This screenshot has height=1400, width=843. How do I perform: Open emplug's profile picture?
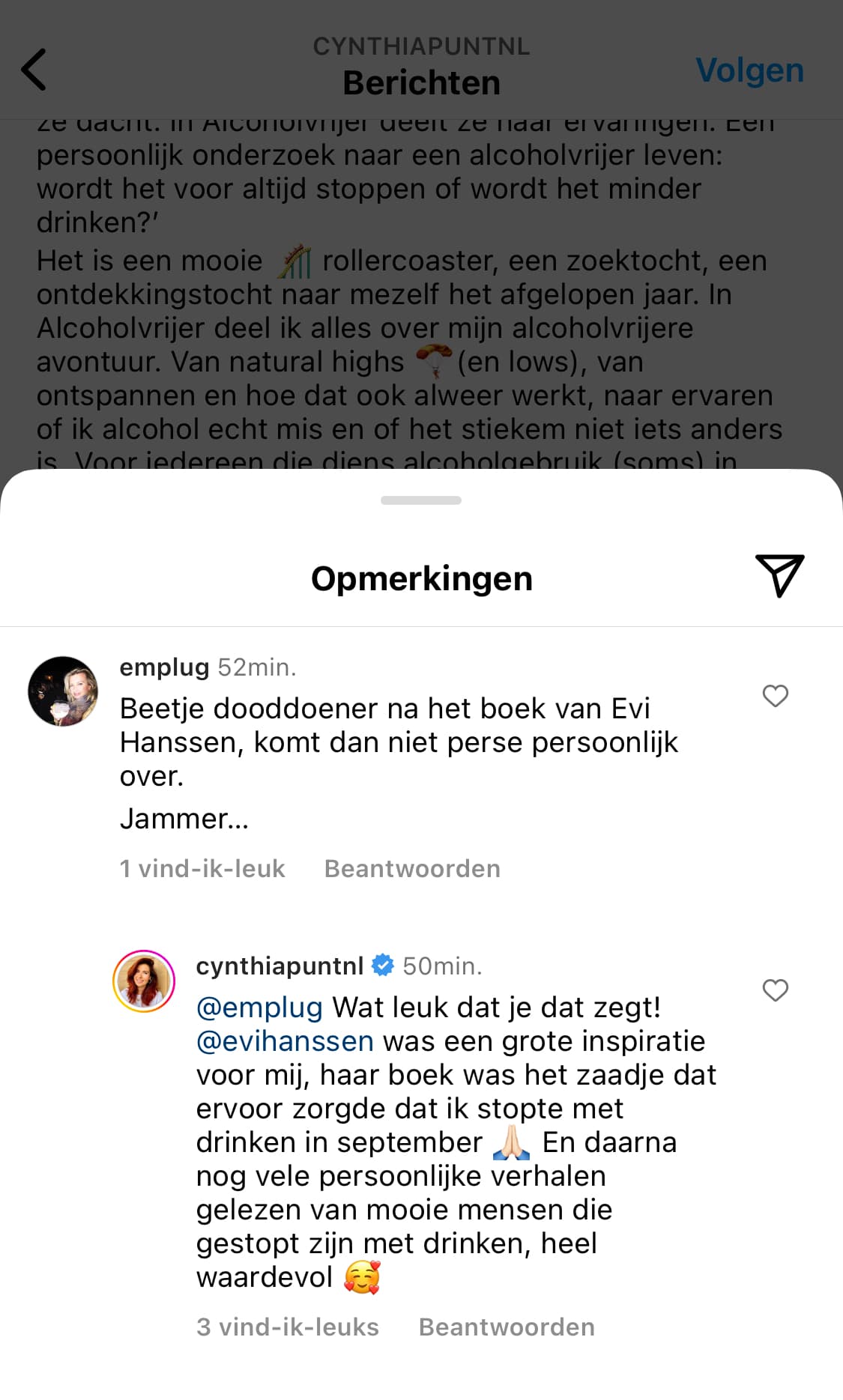(63, 691)
